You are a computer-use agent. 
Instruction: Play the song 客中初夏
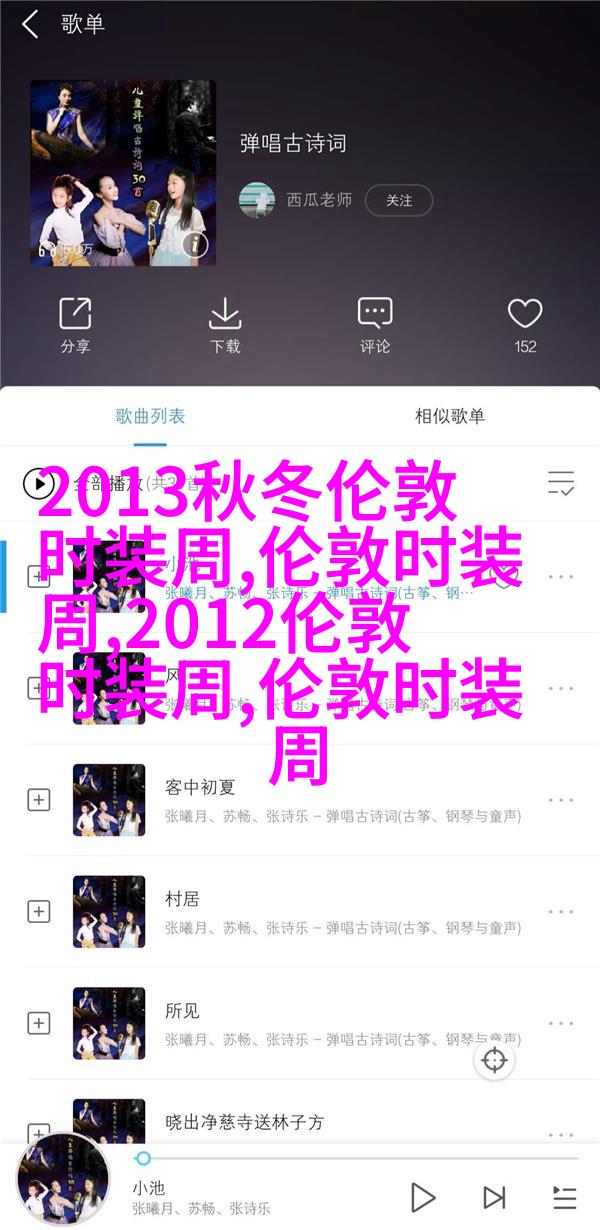[x=300, y=800]
